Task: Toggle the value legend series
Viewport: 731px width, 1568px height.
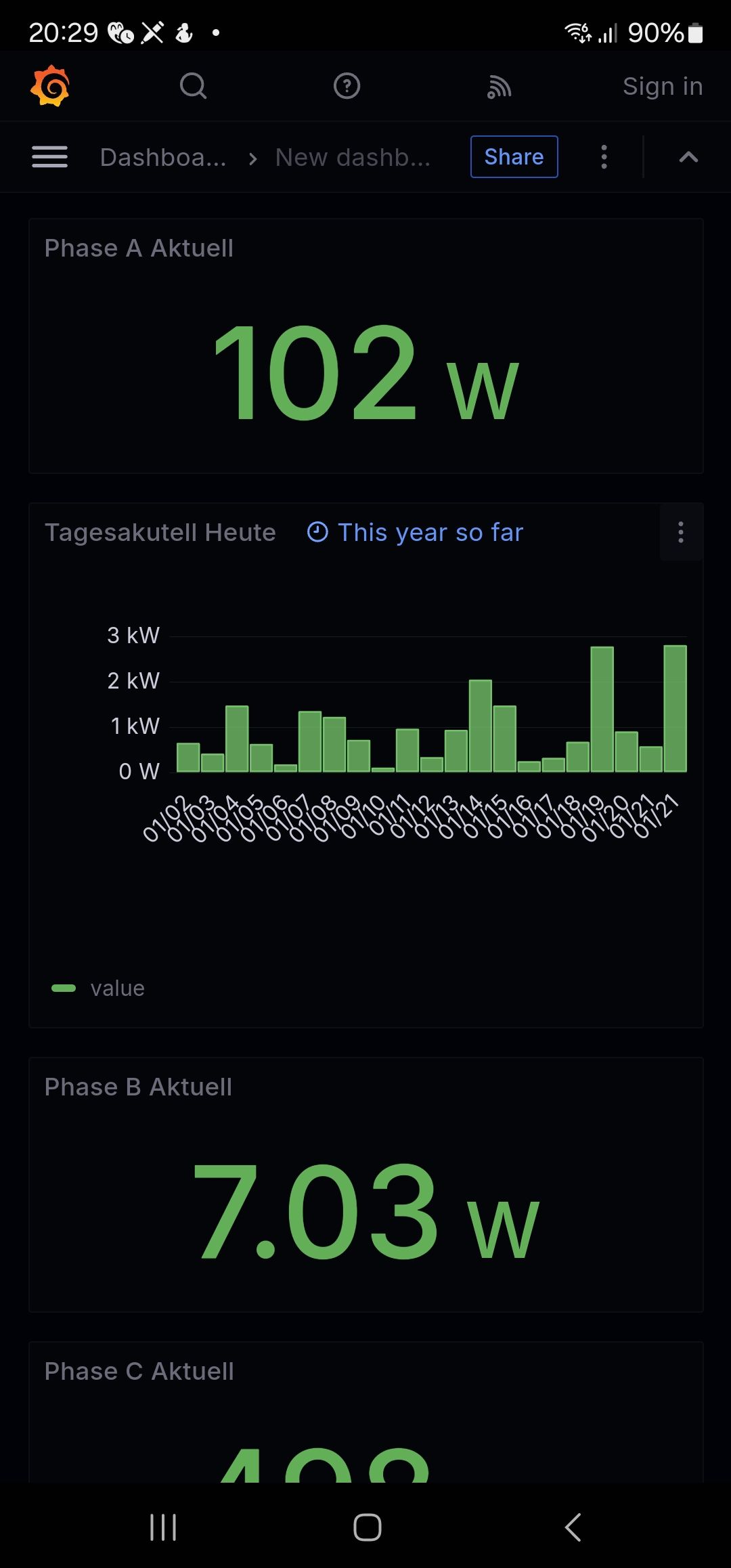Action: (99, 988)
